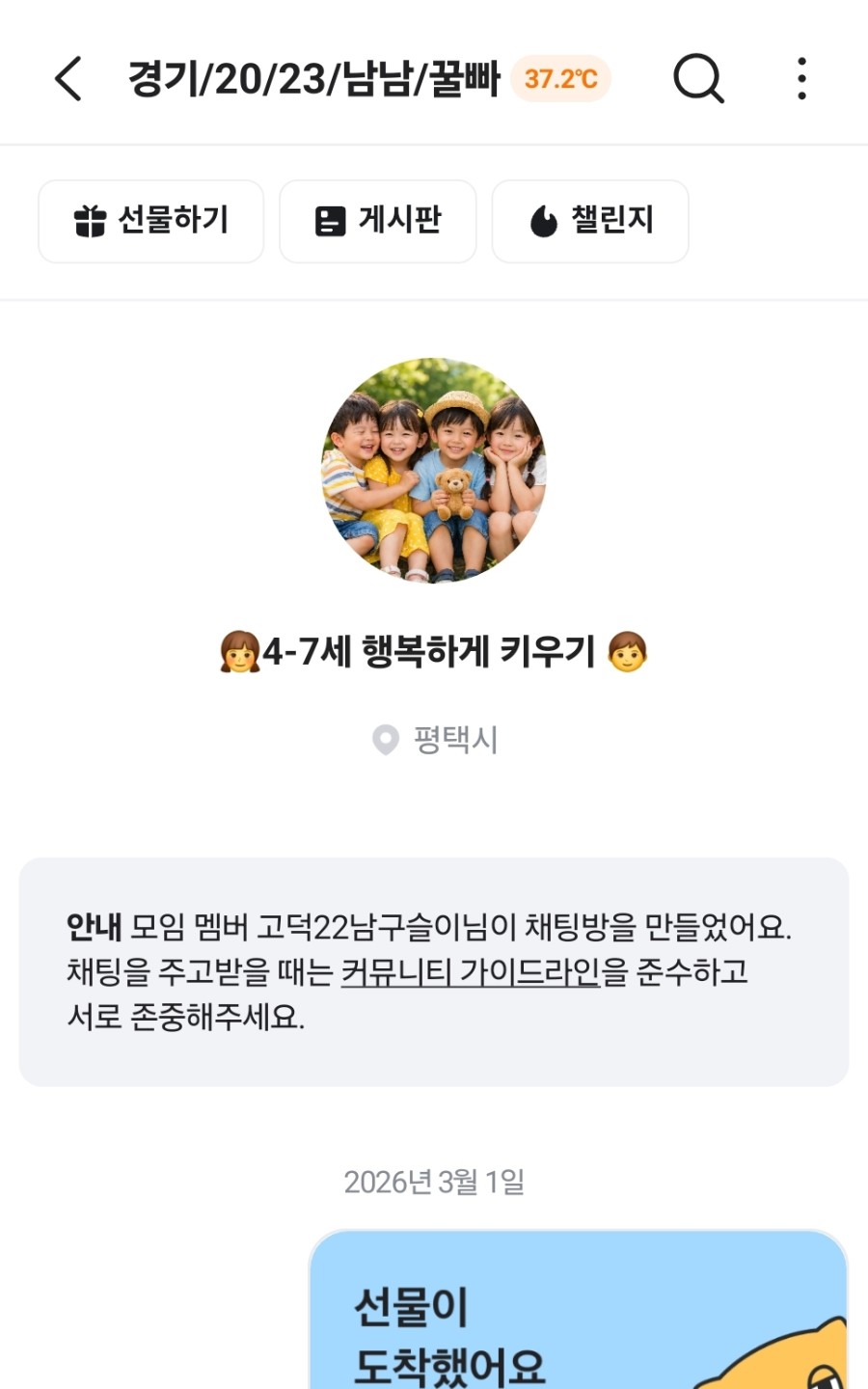Open the 선물이 도착했어요 gift message

pyautogui.click(x=577, y=1312)
